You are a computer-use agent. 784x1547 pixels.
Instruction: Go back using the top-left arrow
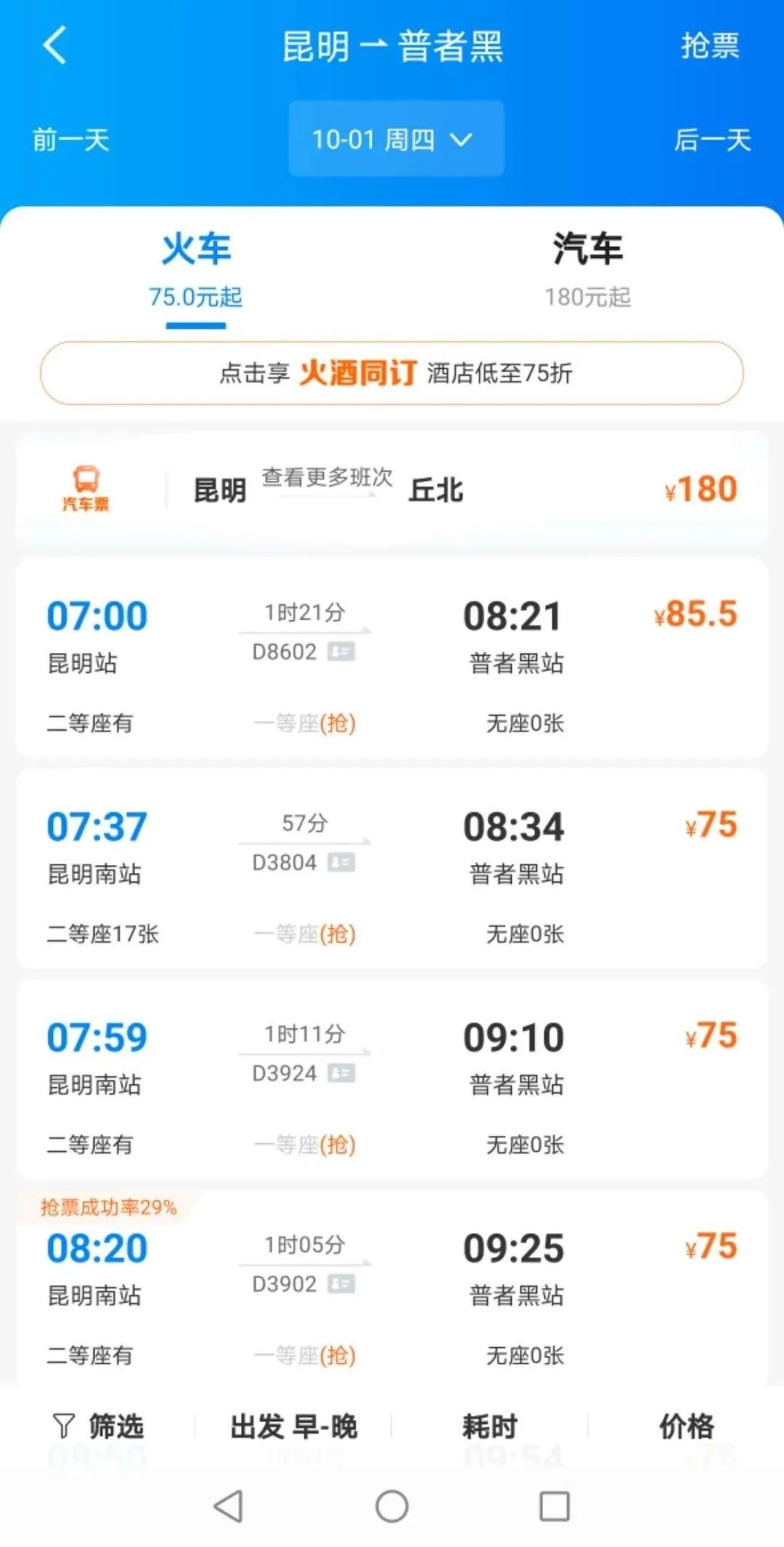55,45
